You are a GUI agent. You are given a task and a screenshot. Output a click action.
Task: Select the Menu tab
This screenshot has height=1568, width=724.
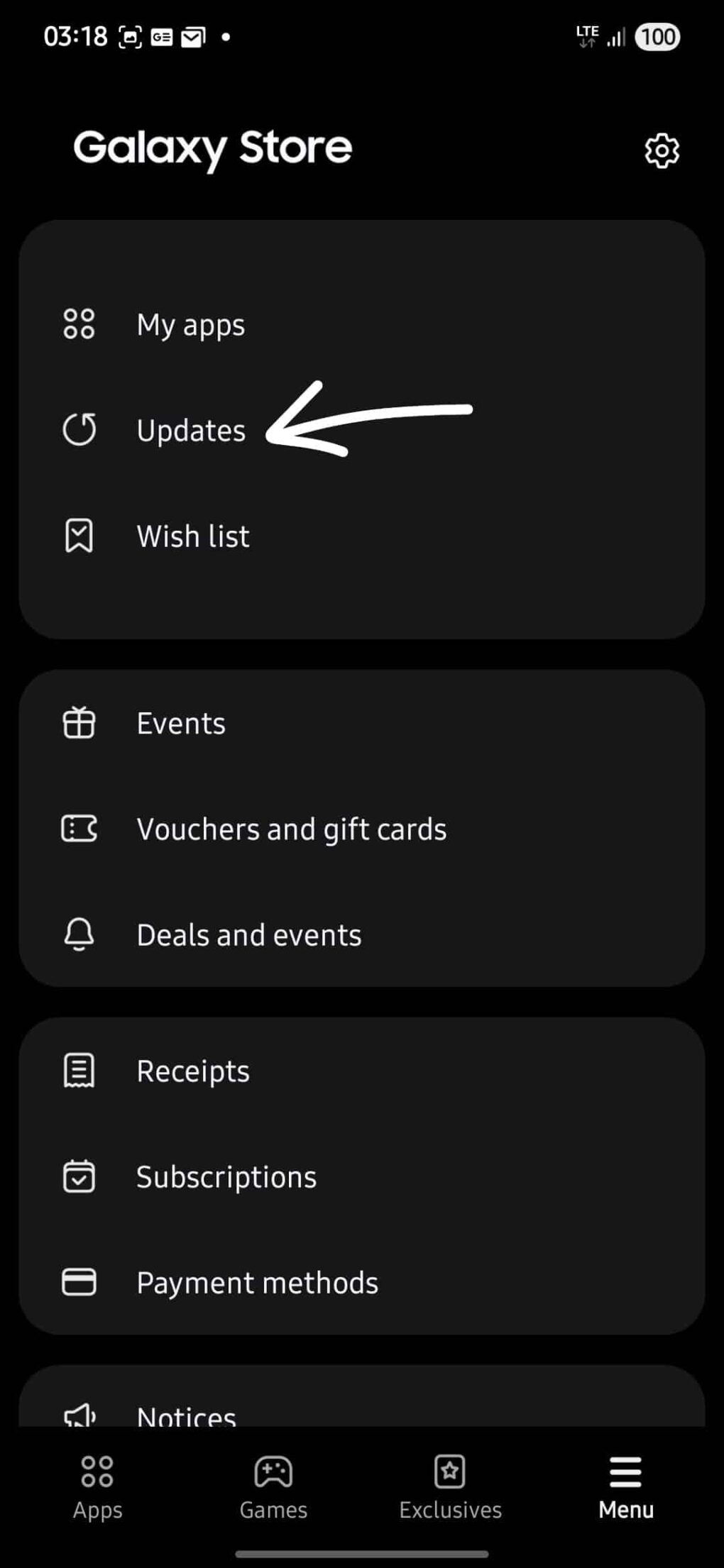coord(625,1486)
